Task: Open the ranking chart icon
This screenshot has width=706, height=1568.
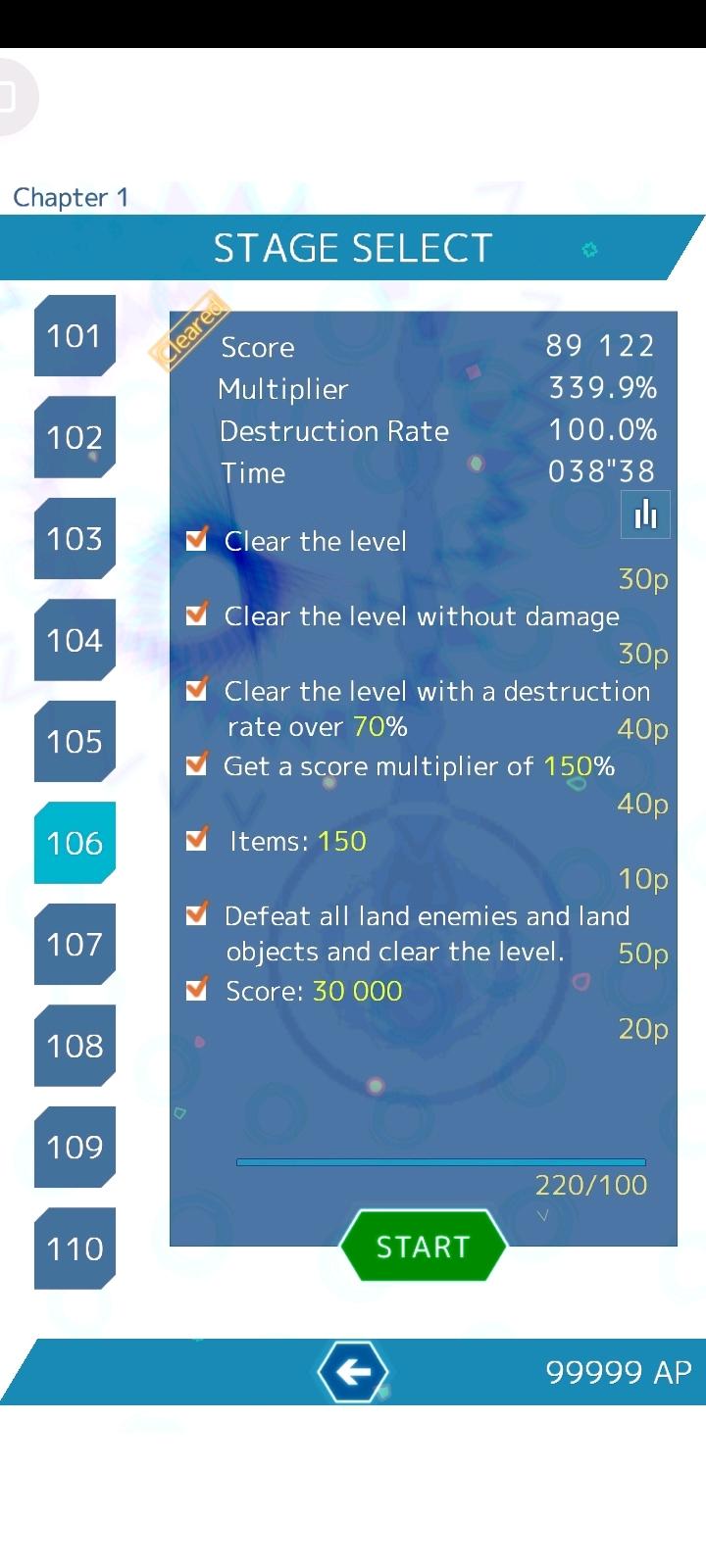Action: click(645, 514)
